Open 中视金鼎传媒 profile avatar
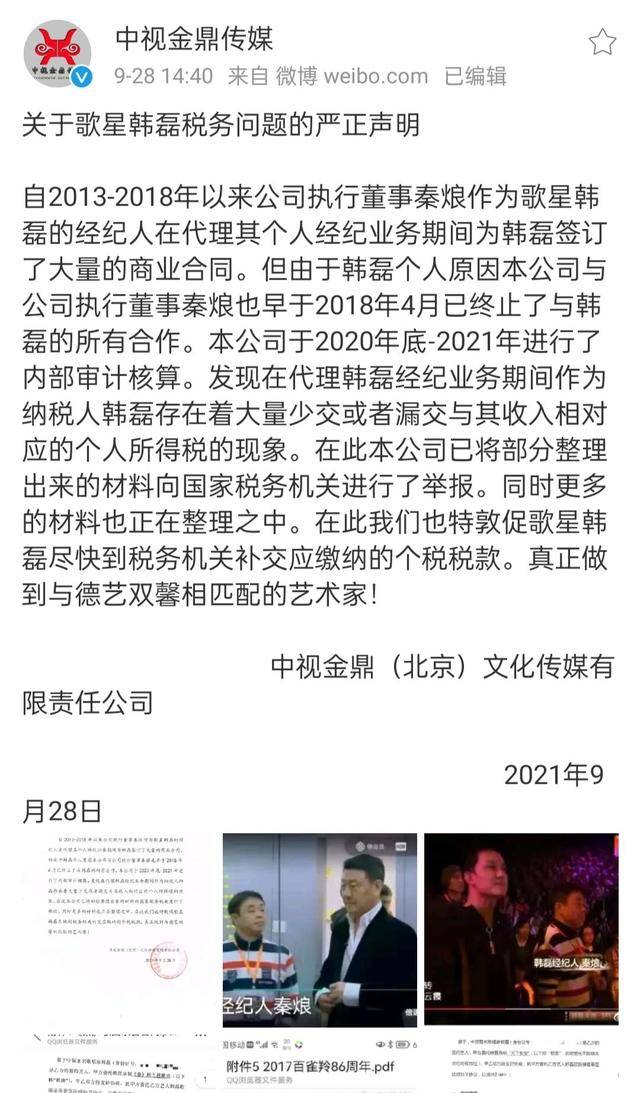 (57, 54)
